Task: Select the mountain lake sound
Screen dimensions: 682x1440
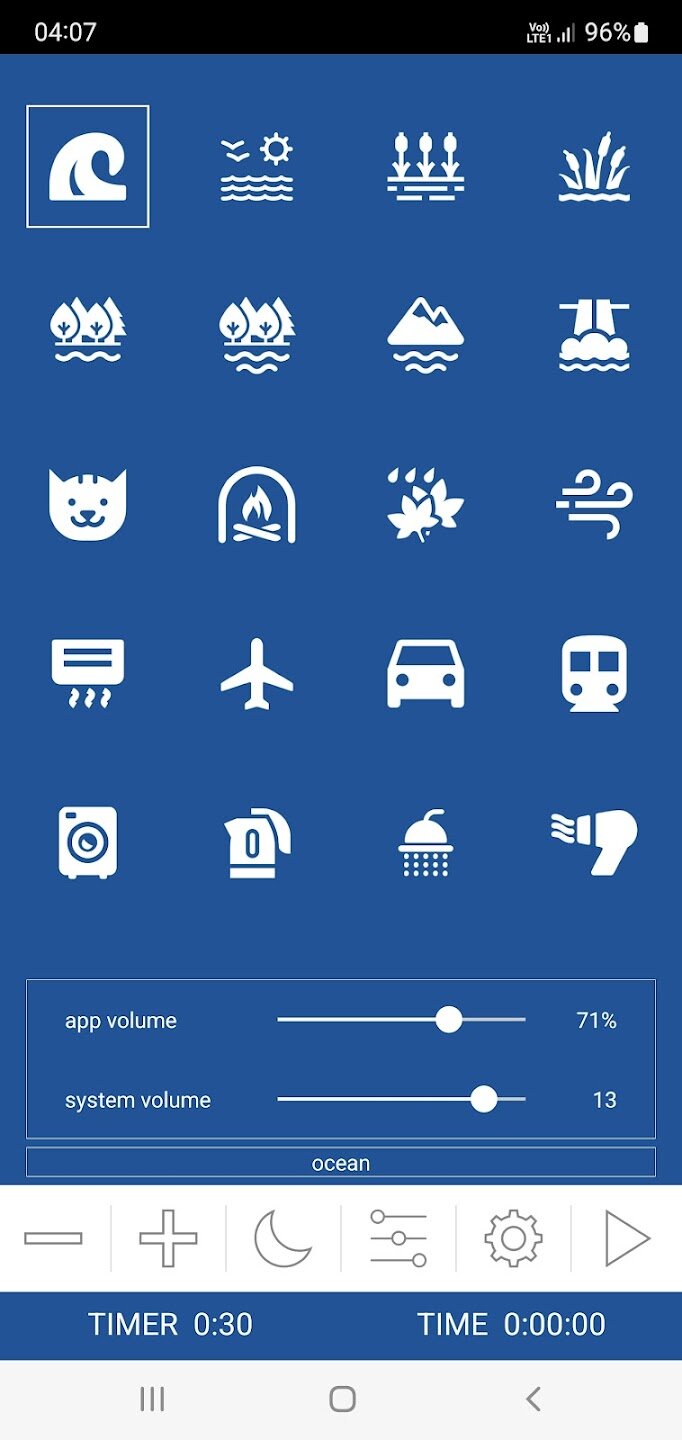Action: [426, 336]
